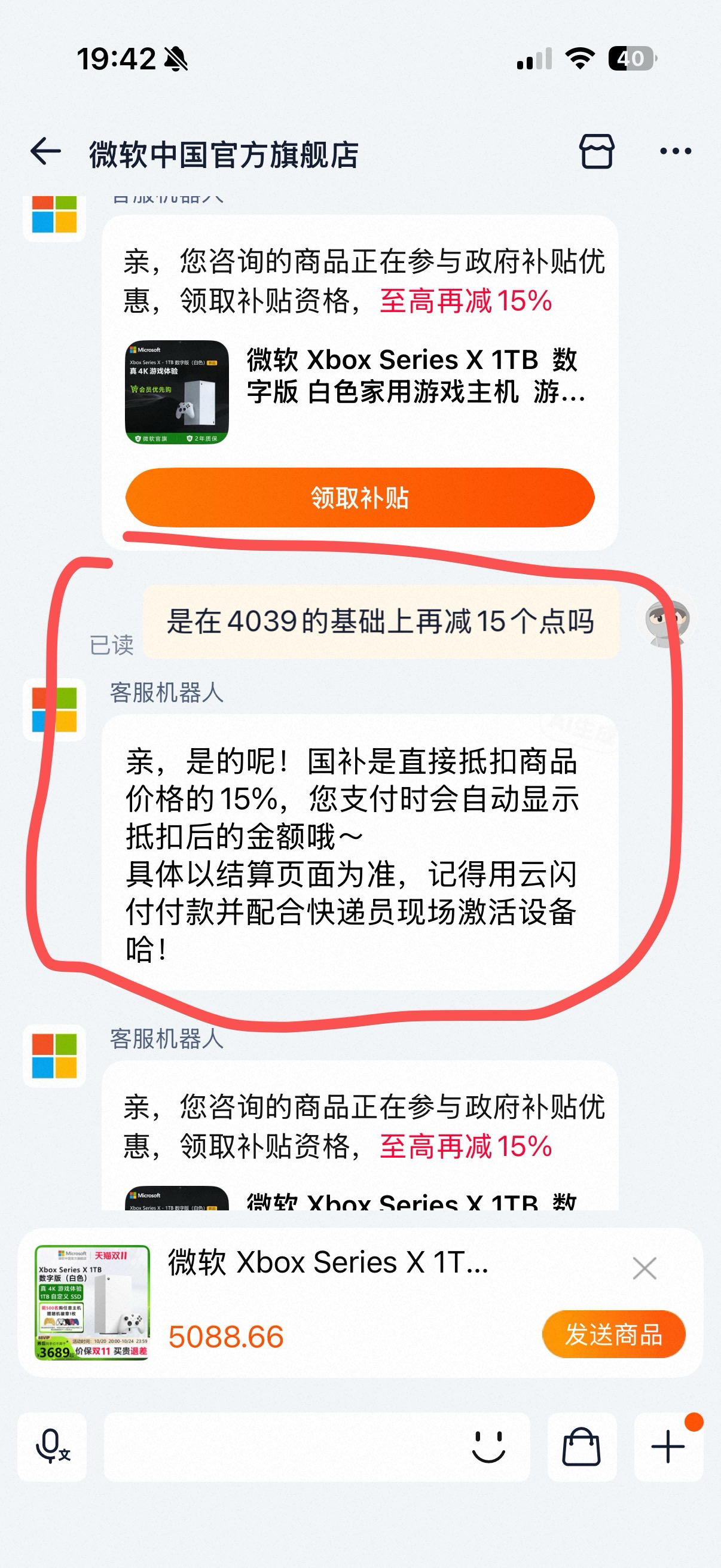Open the three-dot overflow menu
This screenshot has width=721, height=1568.
coord(676,151)
